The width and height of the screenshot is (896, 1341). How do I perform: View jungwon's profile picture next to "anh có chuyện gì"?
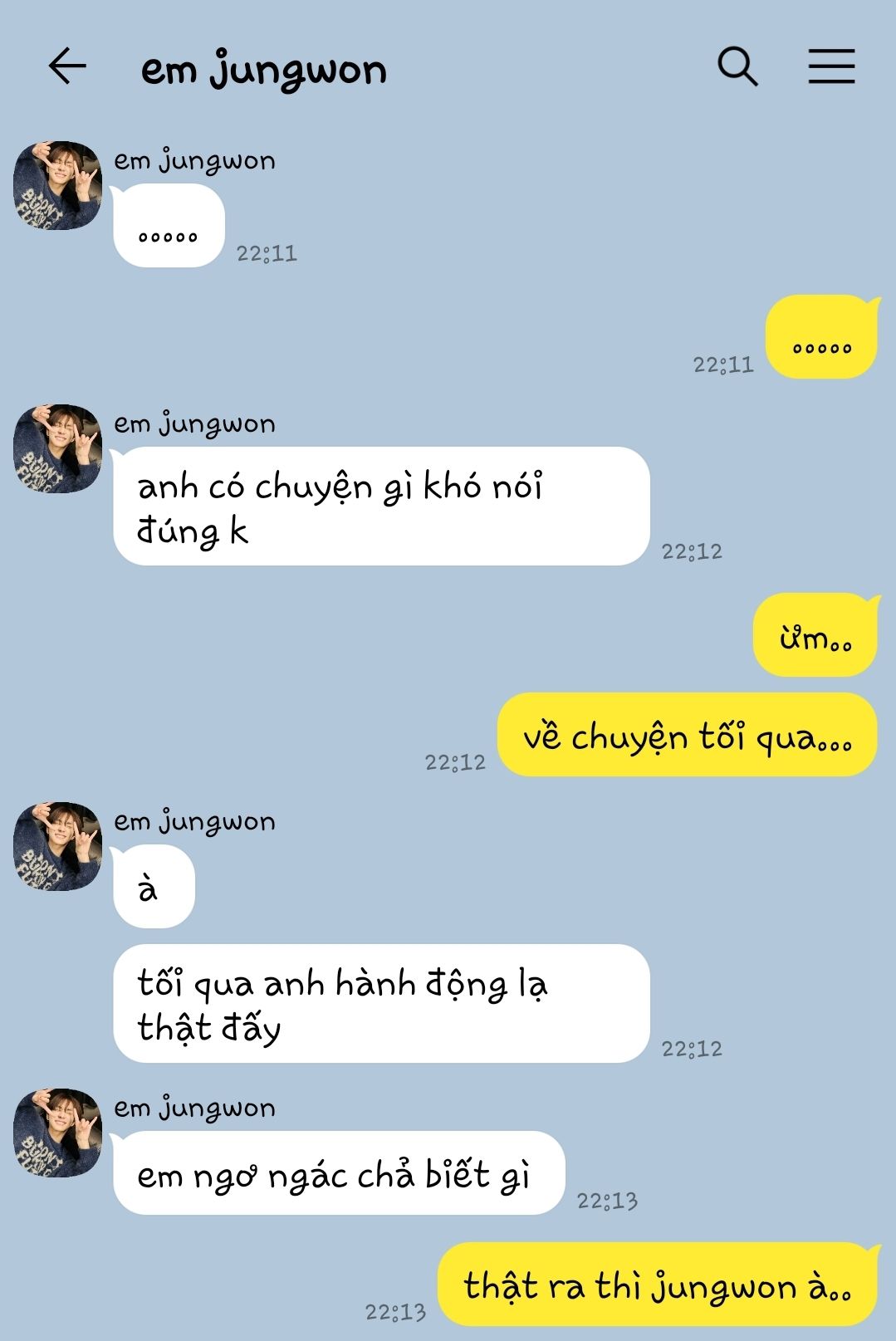coord(57,449)
